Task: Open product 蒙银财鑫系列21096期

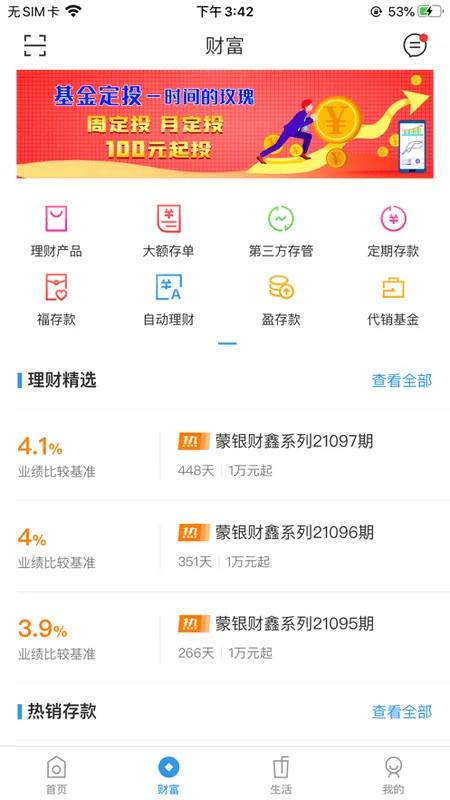Action: [x=225, y=546]
